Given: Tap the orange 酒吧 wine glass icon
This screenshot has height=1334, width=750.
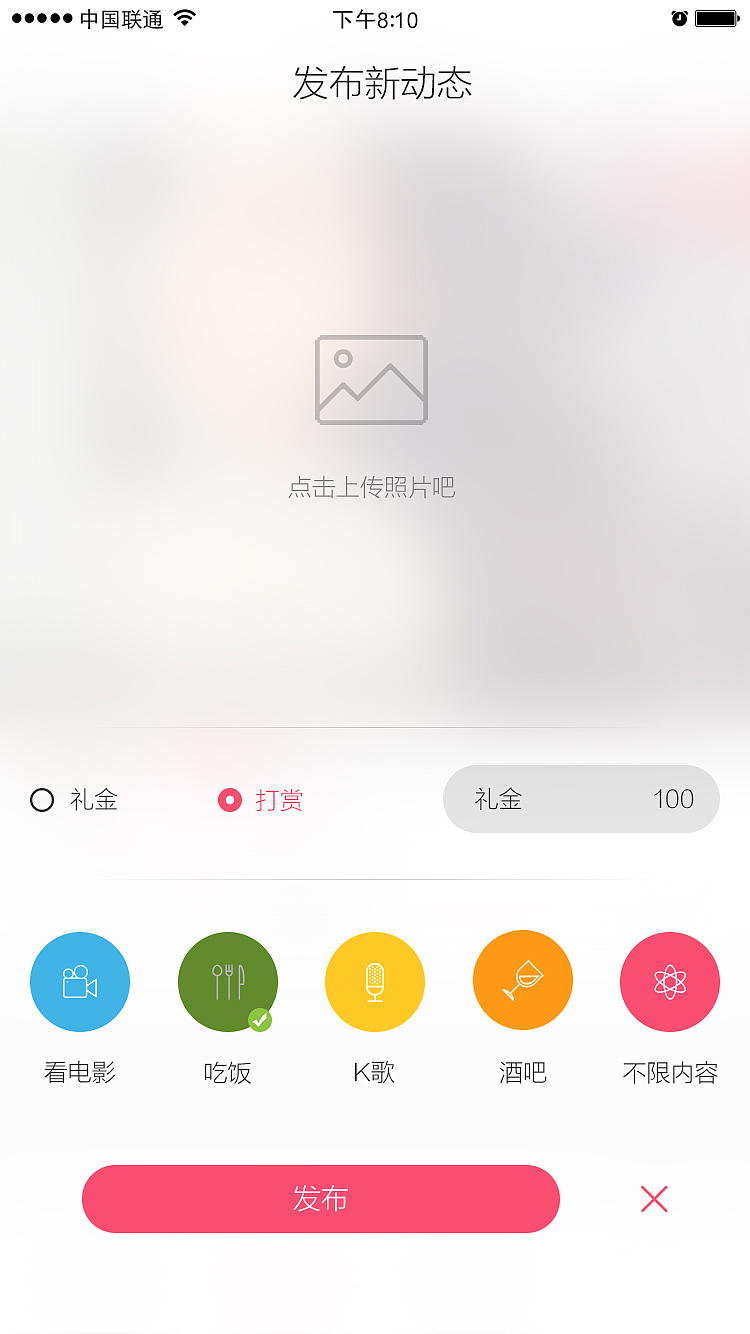Looking at the screenshot, I should [523, 981].
